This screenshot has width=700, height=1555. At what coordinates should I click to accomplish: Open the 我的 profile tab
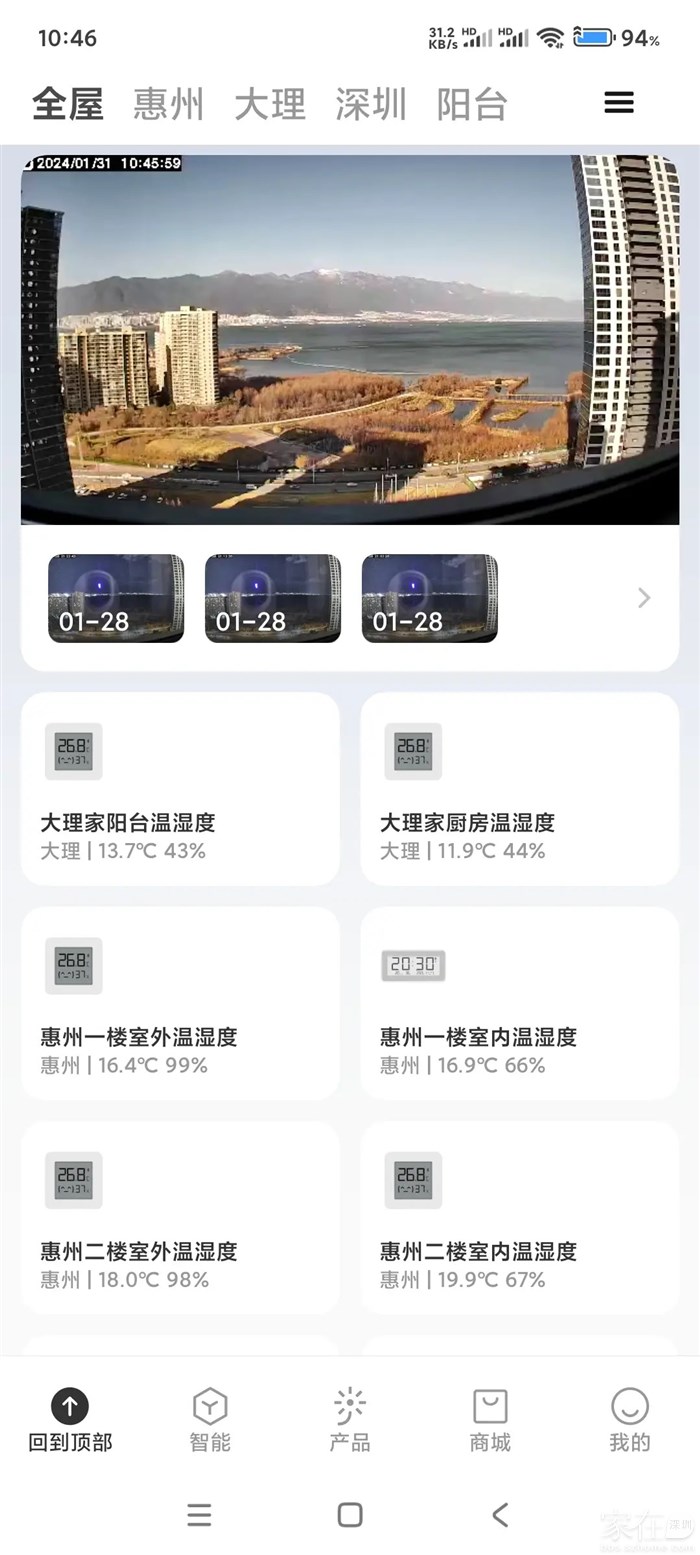(630, 1419)
